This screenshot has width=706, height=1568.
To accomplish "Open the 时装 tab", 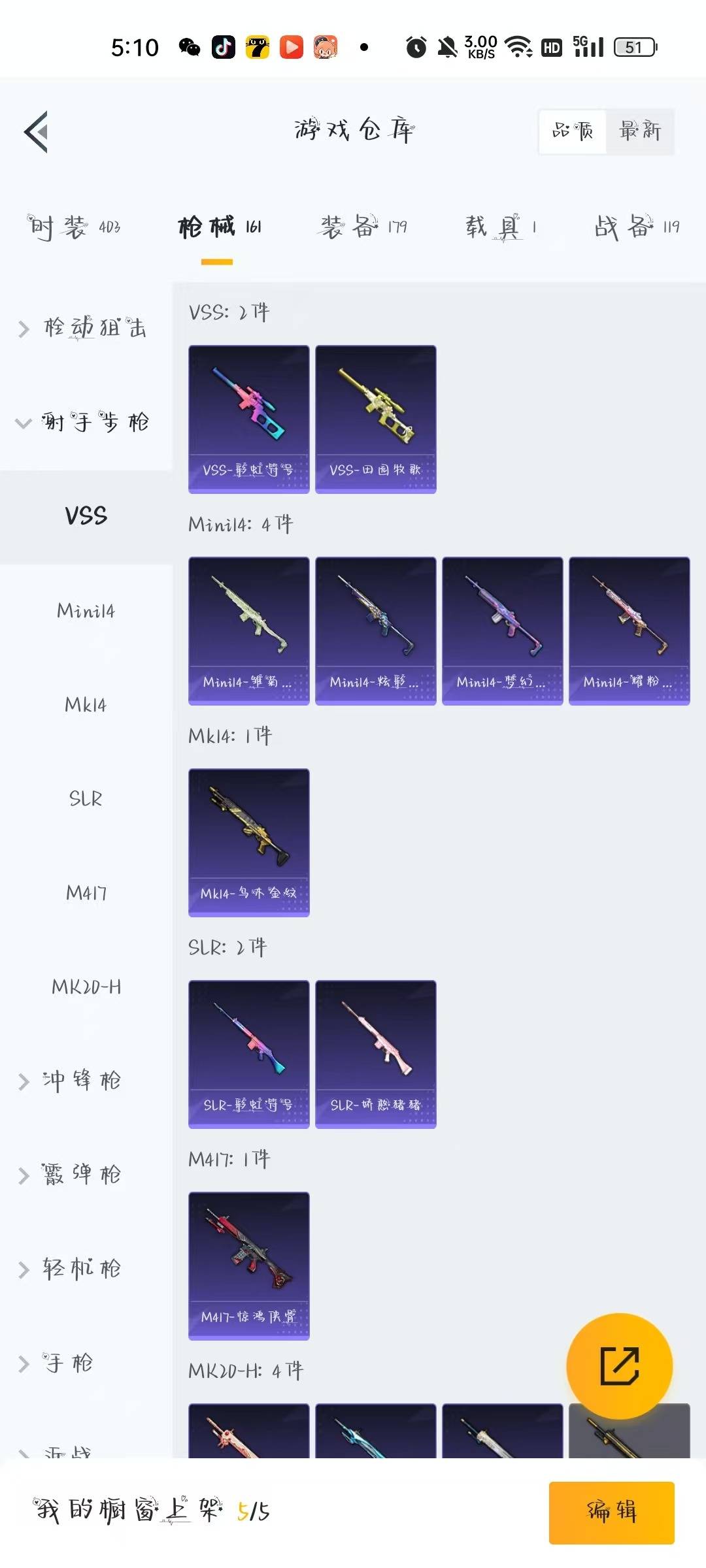I will pyautogui.click(x=74, y=227).
